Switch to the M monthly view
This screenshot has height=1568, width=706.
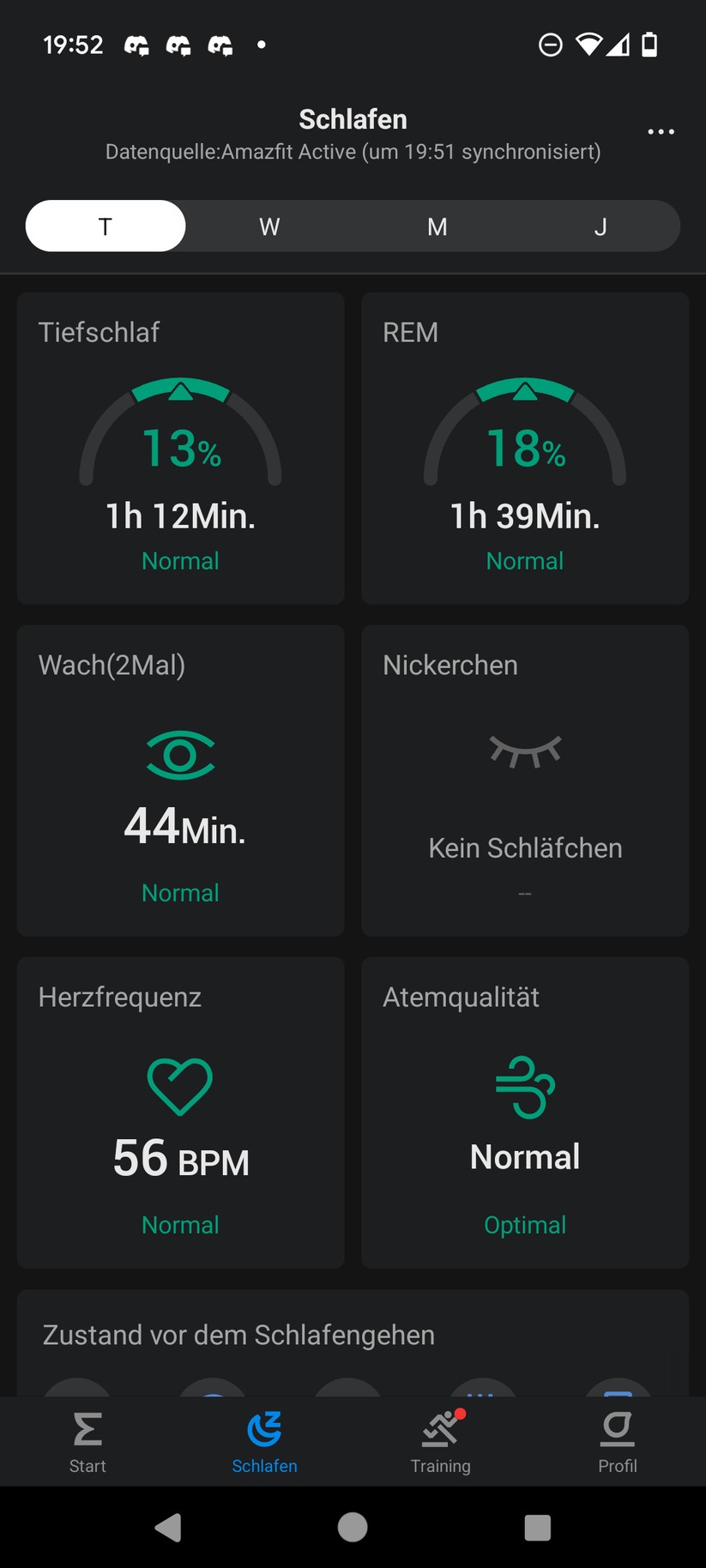(437, 226)
